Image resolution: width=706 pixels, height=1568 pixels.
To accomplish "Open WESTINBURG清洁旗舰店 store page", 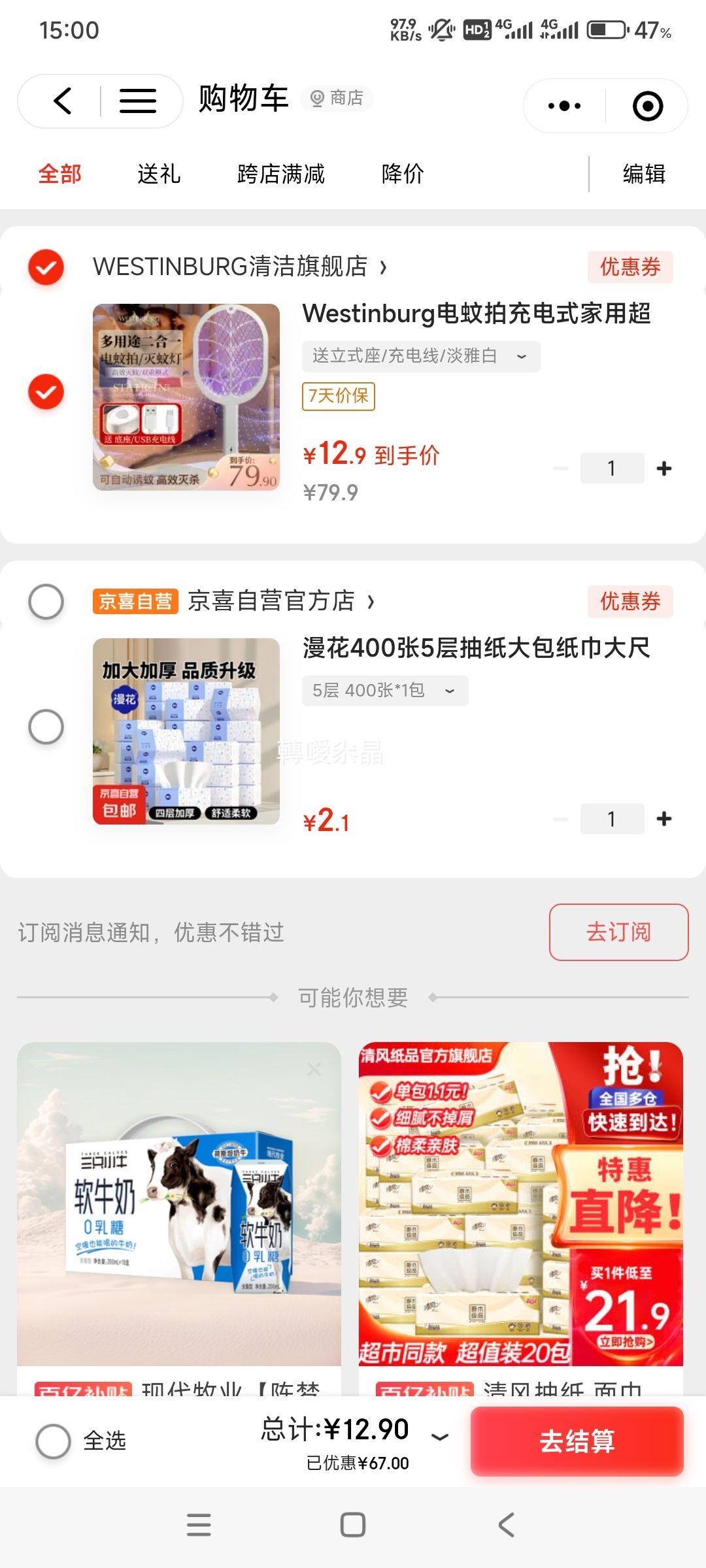I will coord(239,267).
